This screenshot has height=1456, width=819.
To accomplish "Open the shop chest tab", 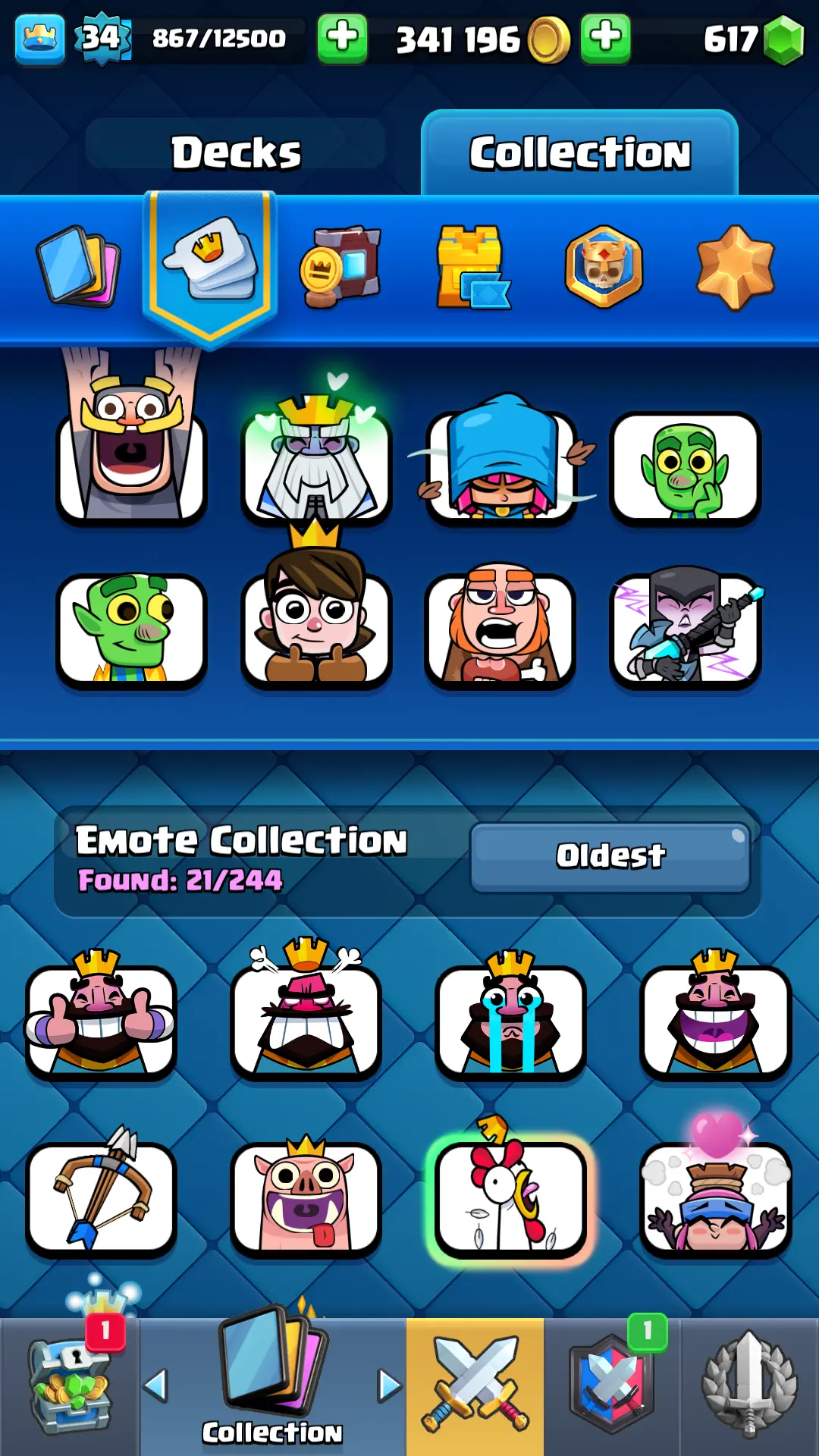I will pos(70,1388).
